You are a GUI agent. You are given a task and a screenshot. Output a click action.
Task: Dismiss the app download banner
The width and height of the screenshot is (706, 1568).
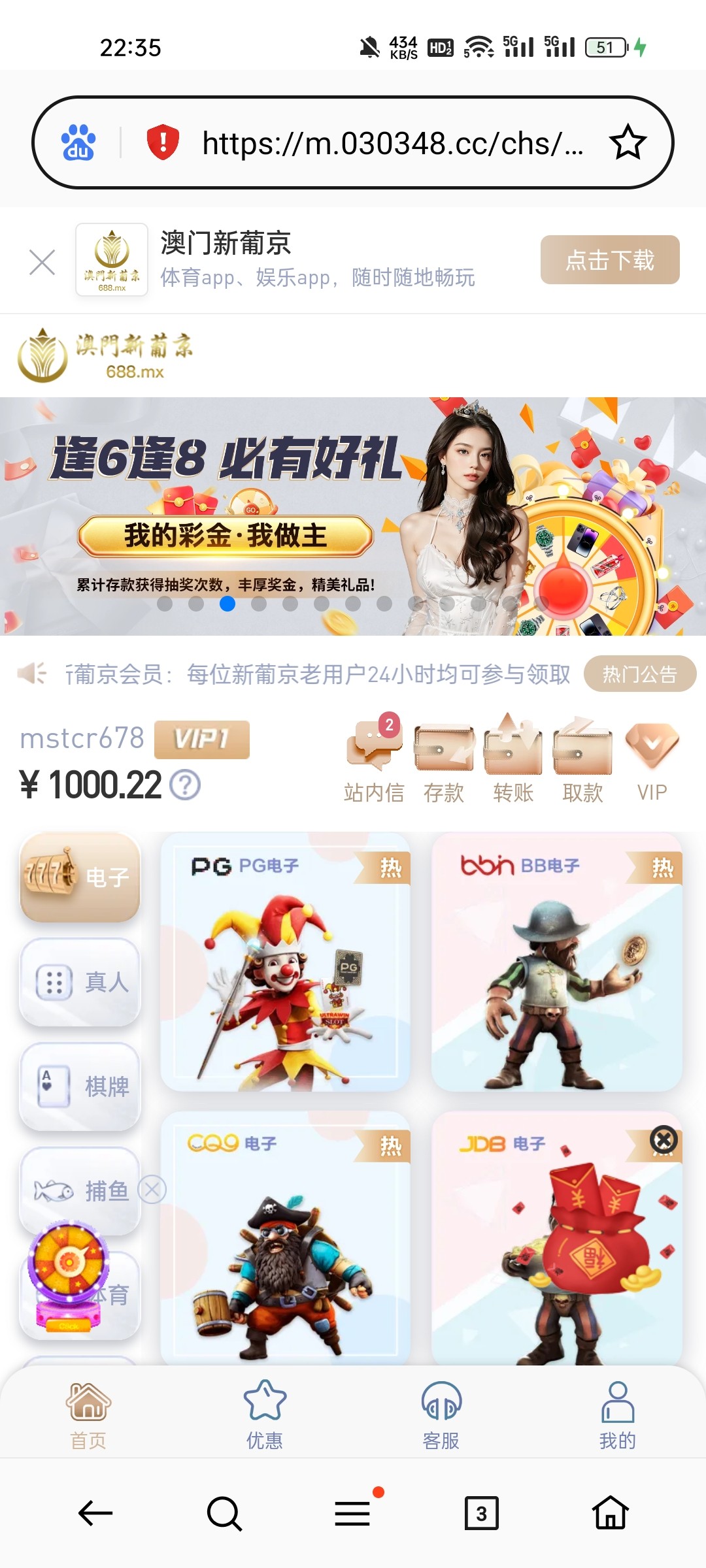[42, 263]
